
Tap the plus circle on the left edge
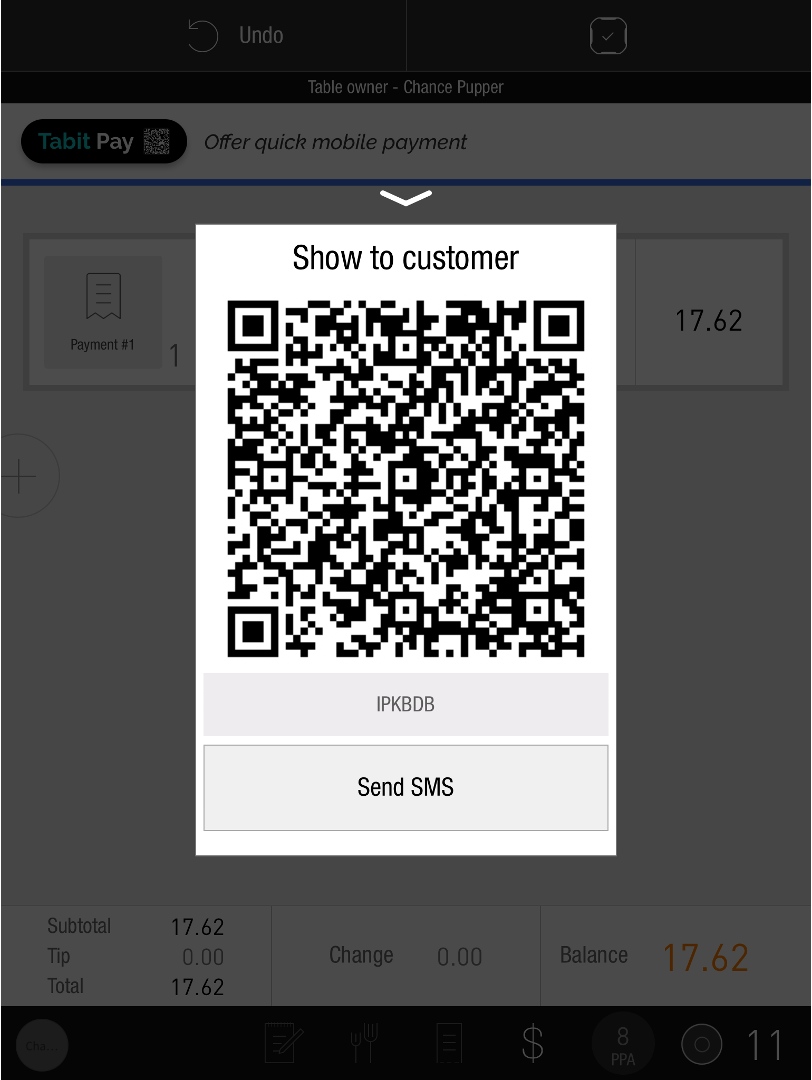tap(18, 475)
